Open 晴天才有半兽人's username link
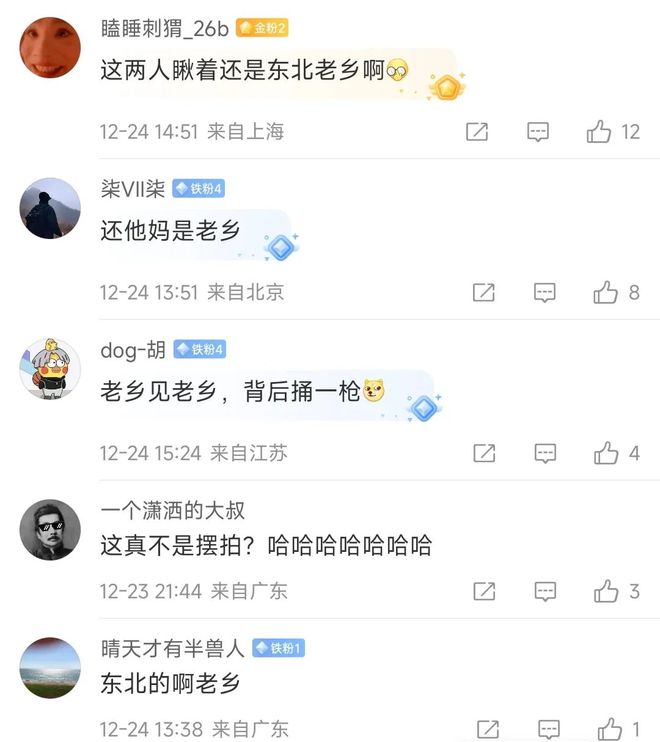660x742 pixels. (172, 648)
